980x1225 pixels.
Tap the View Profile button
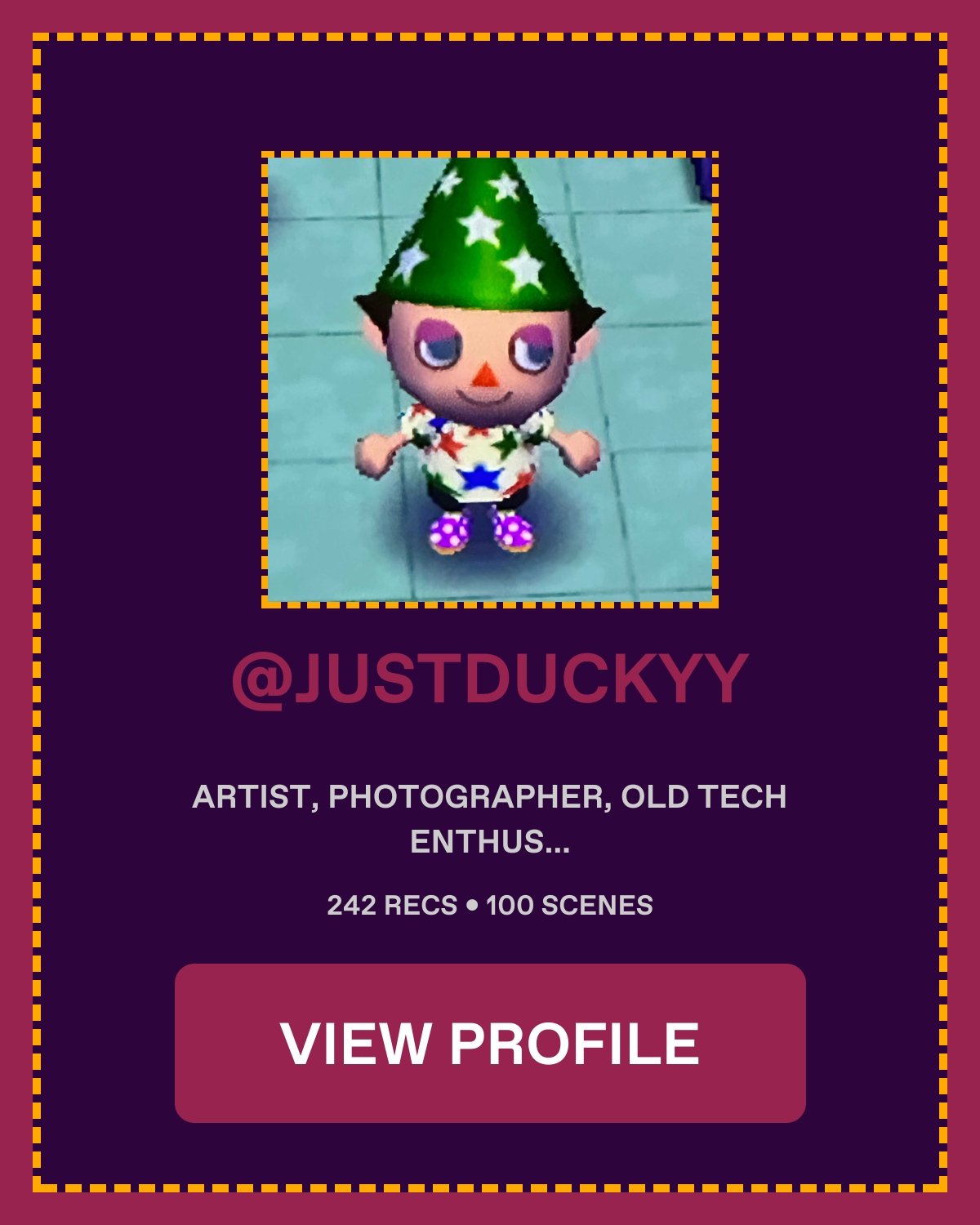(490, 1043)
